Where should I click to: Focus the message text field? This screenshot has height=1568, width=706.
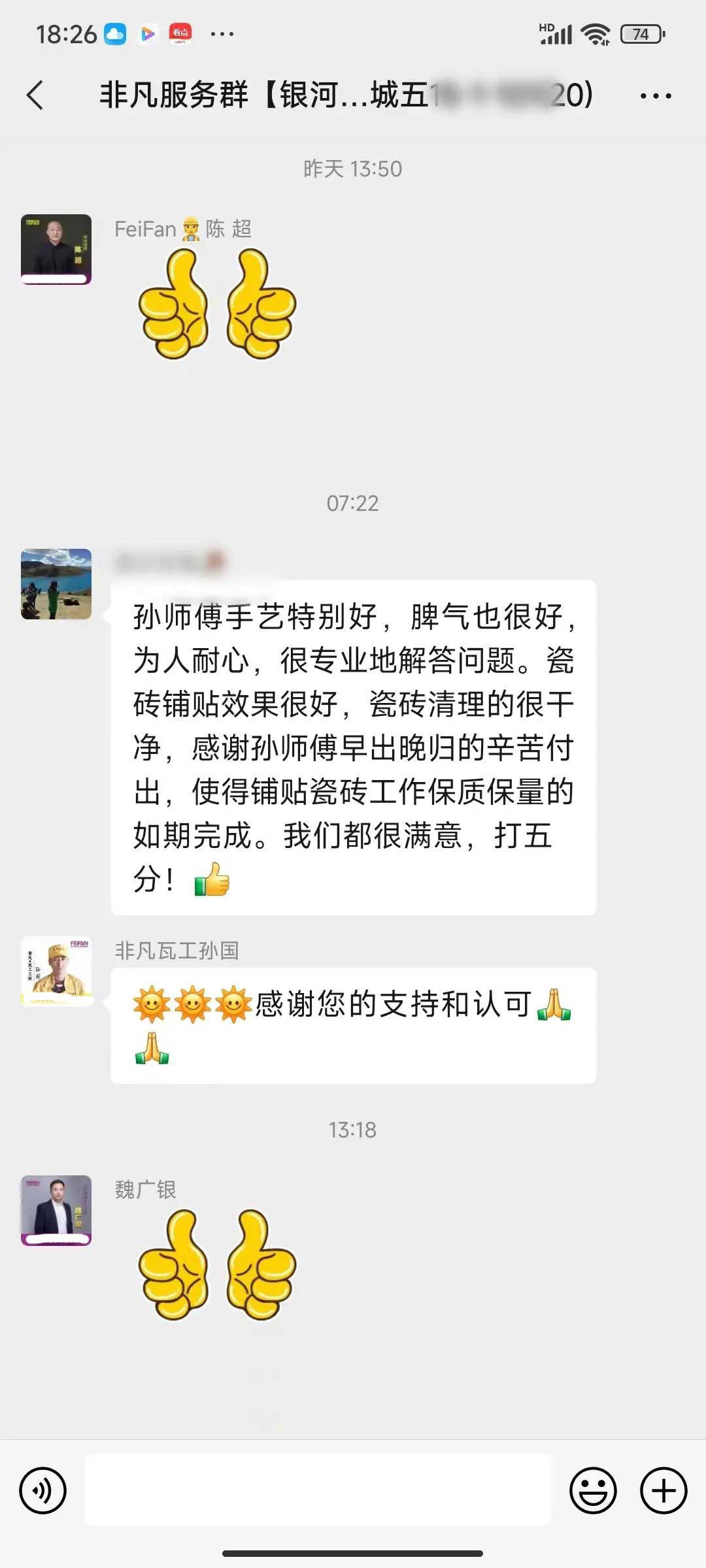point(318,1490)
